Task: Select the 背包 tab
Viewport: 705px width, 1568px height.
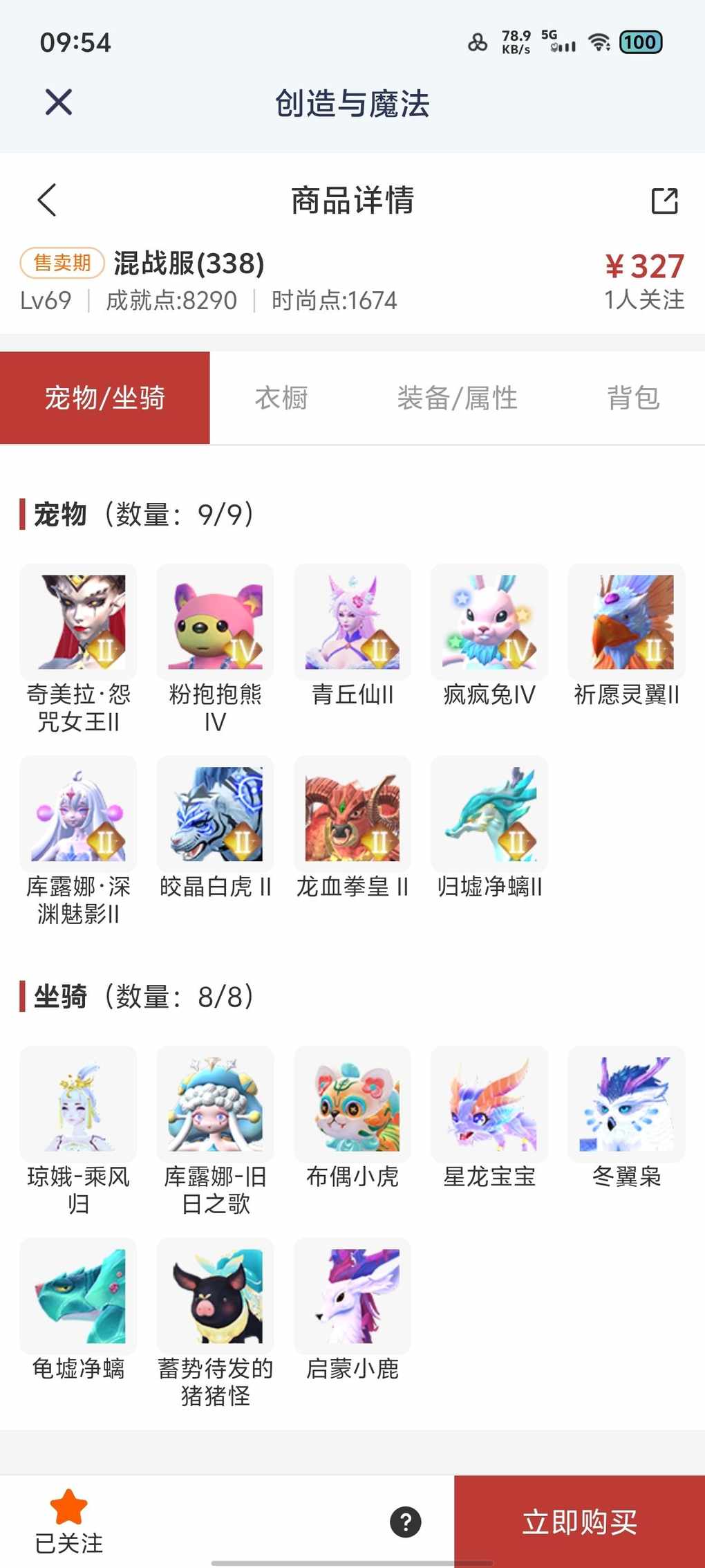Action: [633, 398]
